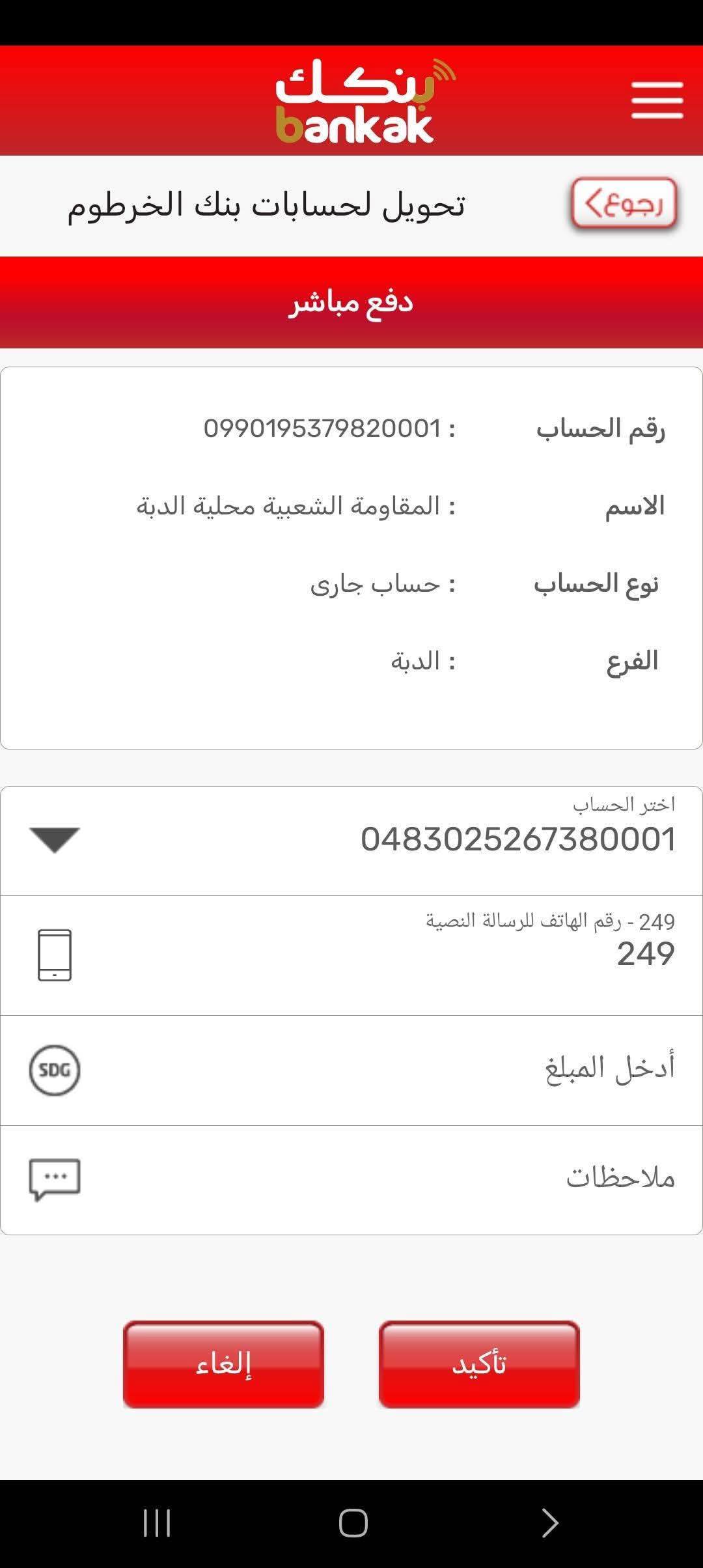Tap the رجوع back button
The image size is (703, 1568).
coord(624,204)
